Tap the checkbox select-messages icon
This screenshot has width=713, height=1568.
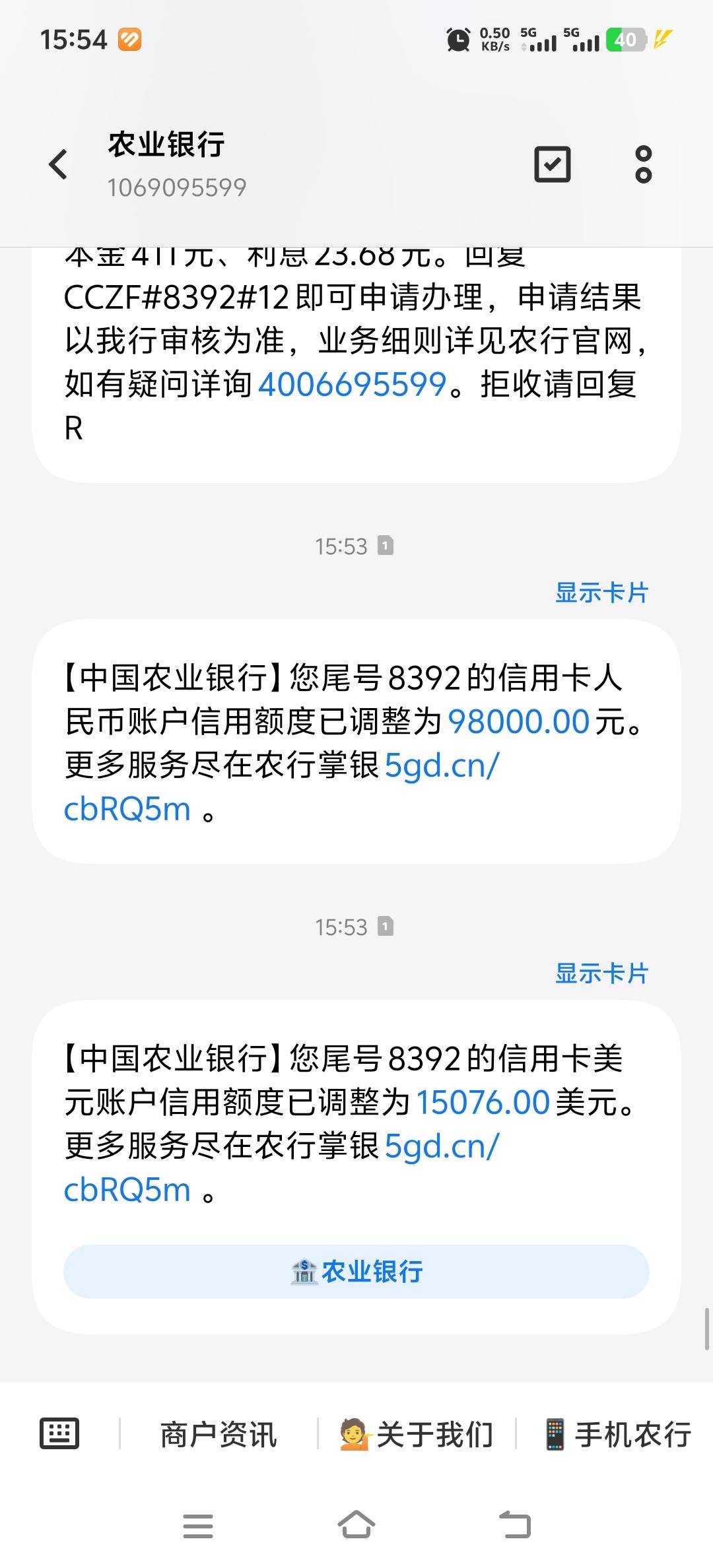pyautogui.click(x=552, y=164)
